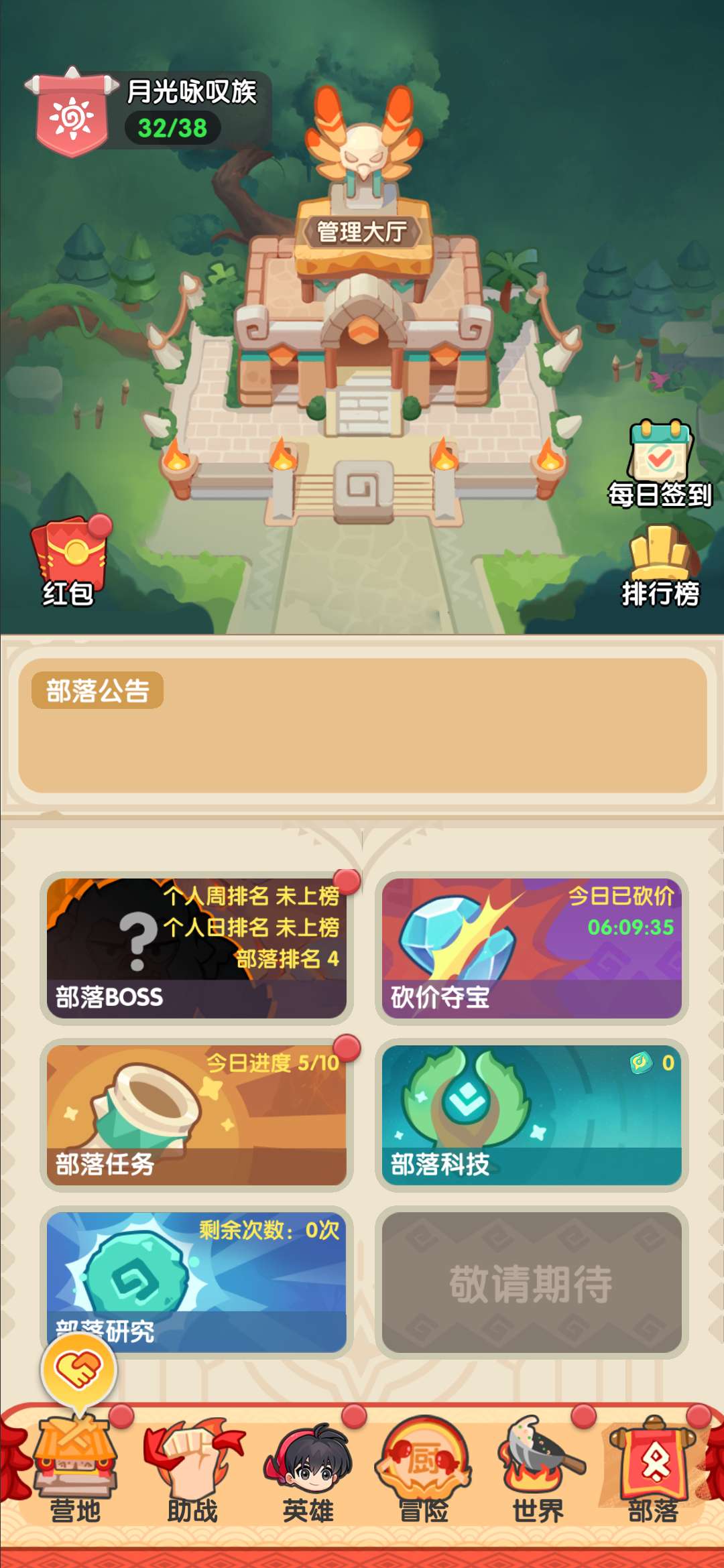
Task: Switch to the 世界 world tab
Action: [x=538, y=1472]
